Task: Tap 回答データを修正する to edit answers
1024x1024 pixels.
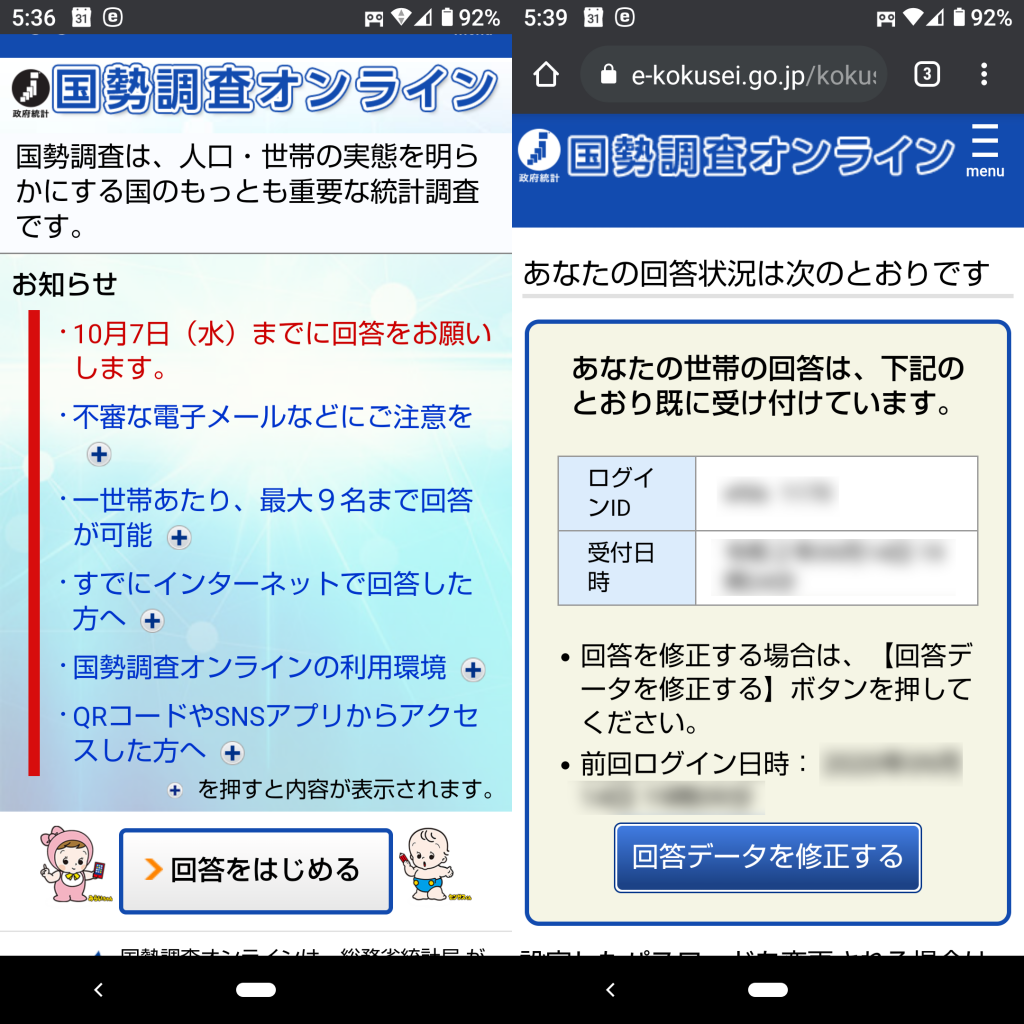Action: coord(767,857)
